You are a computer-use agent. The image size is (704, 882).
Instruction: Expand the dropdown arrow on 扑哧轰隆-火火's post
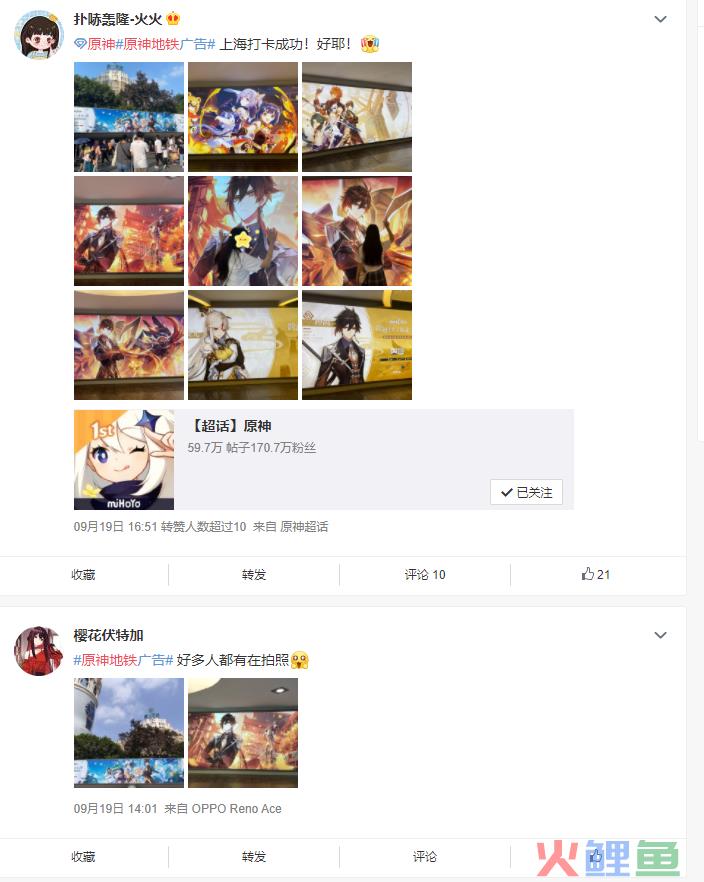coord(660,19)
